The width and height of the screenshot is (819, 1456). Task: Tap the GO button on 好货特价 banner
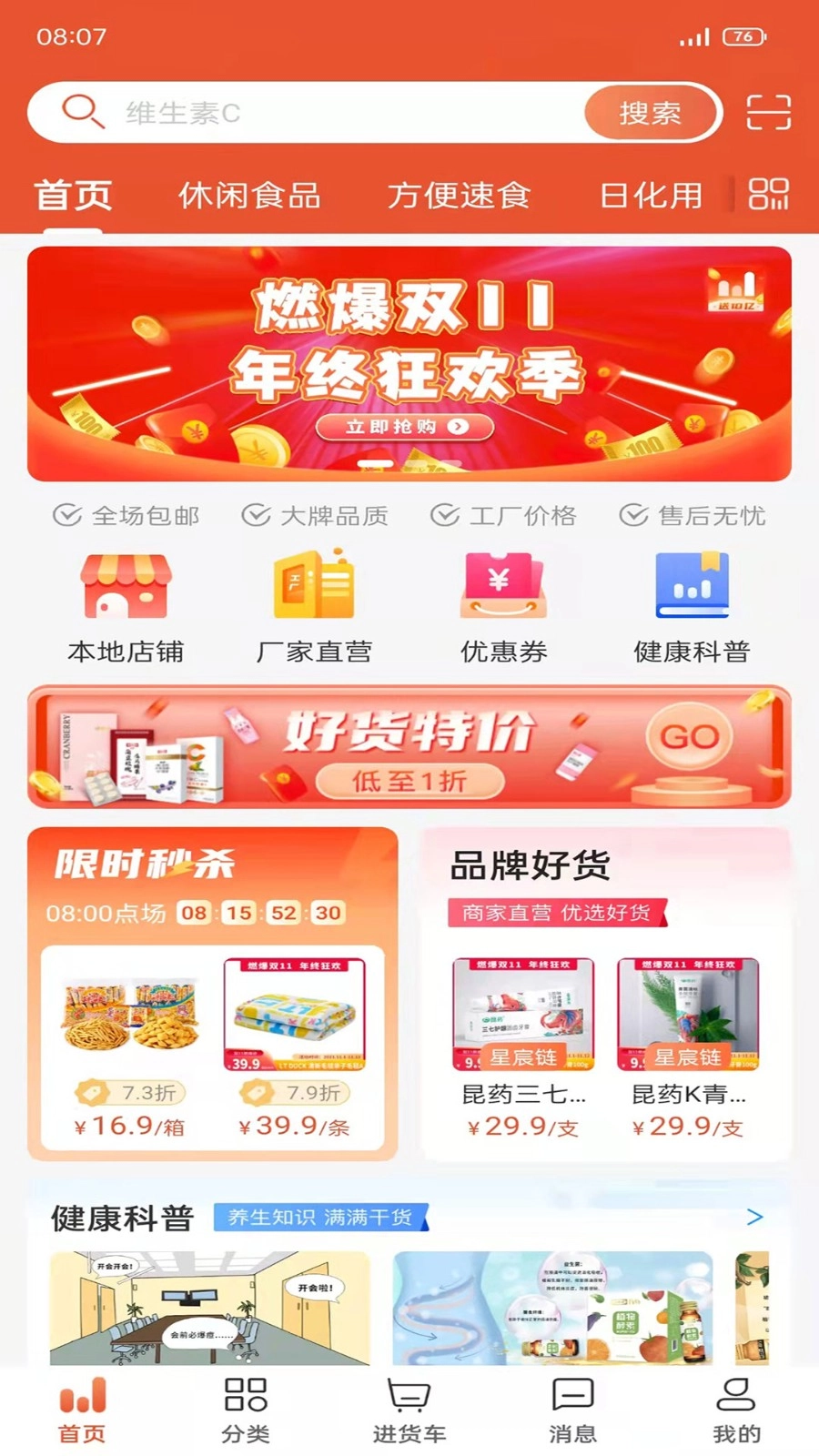pos(689,737)
